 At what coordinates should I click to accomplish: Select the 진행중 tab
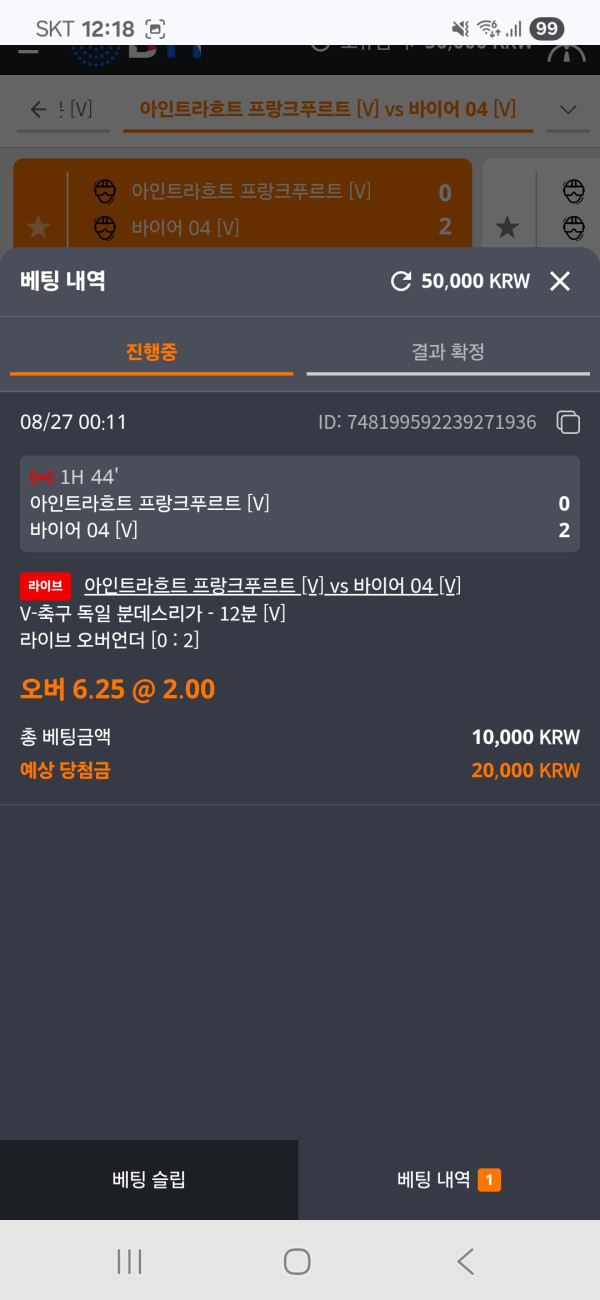point(152,352)
